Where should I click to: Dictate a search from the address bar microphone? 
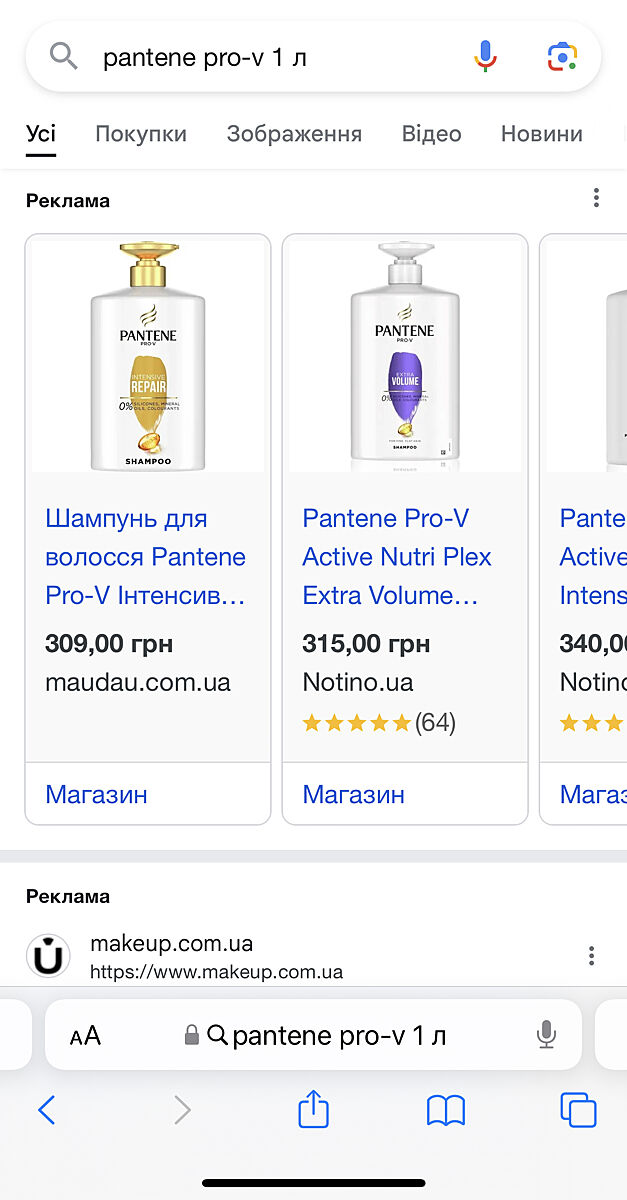[546, 1035]
